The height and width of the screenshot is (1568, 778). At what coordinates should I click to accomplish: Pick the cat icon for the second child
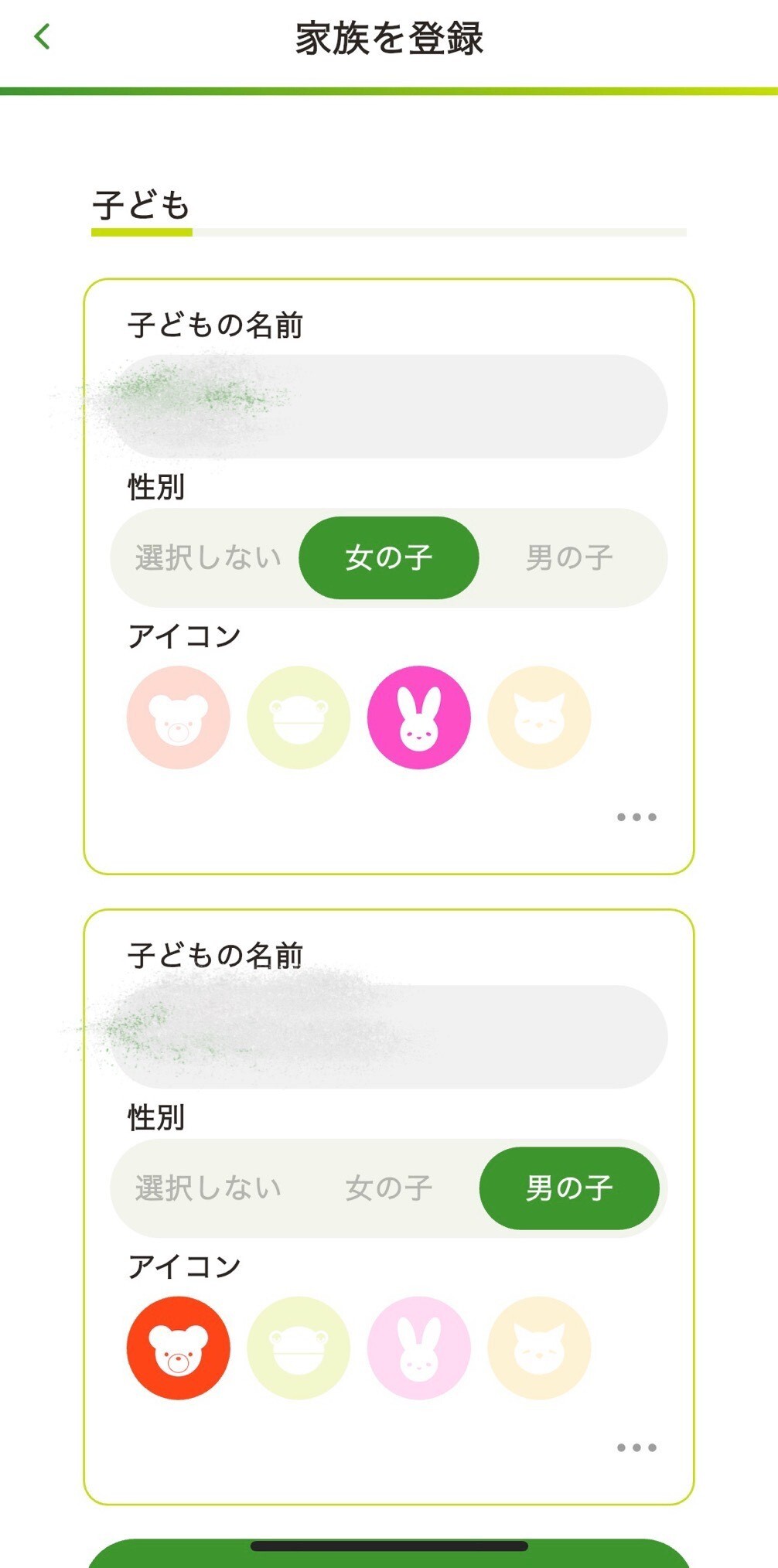coord(539,1348)
